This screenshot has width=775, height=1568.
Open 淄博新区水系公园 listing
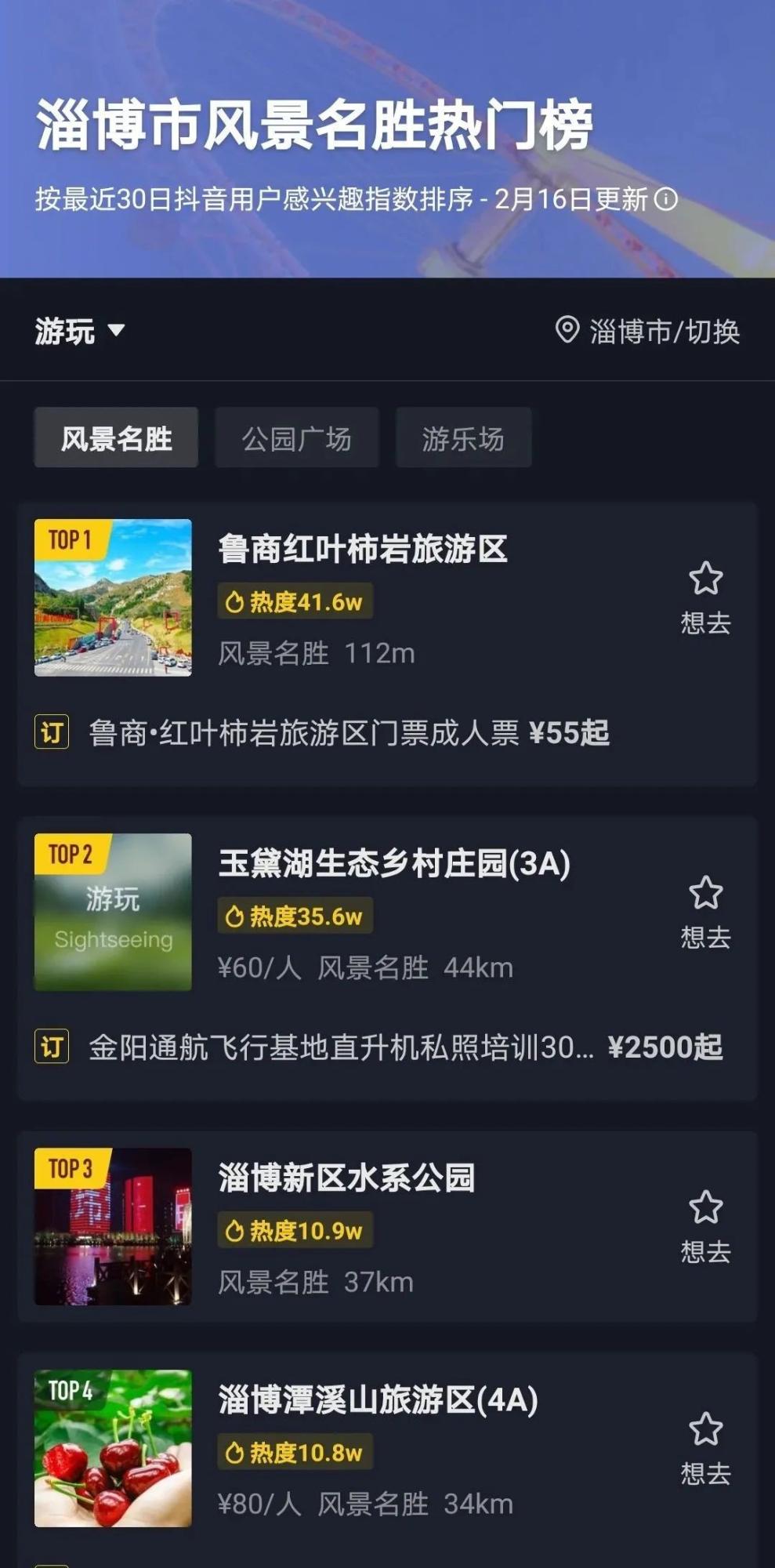click(x=346, y=1178)
